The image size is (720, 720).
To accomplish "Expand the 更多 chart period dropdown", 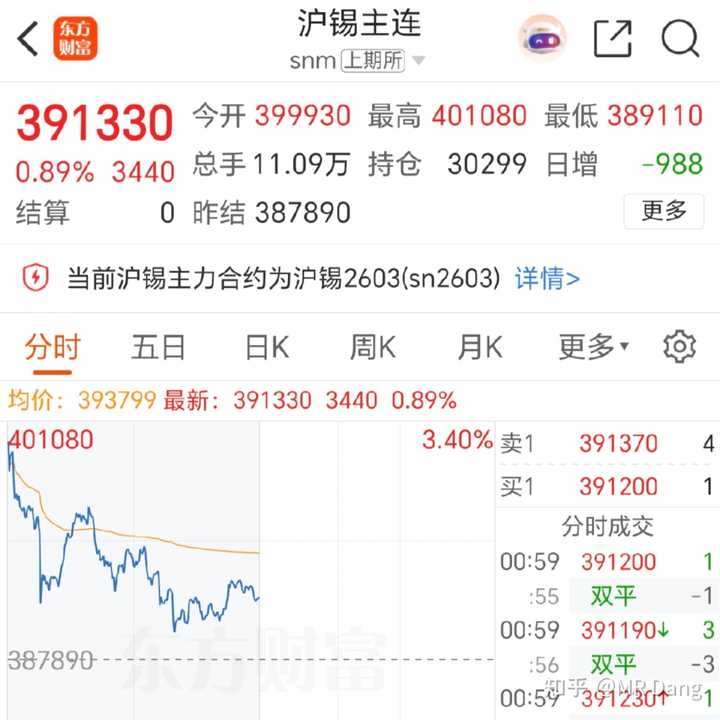I will 593,348.
